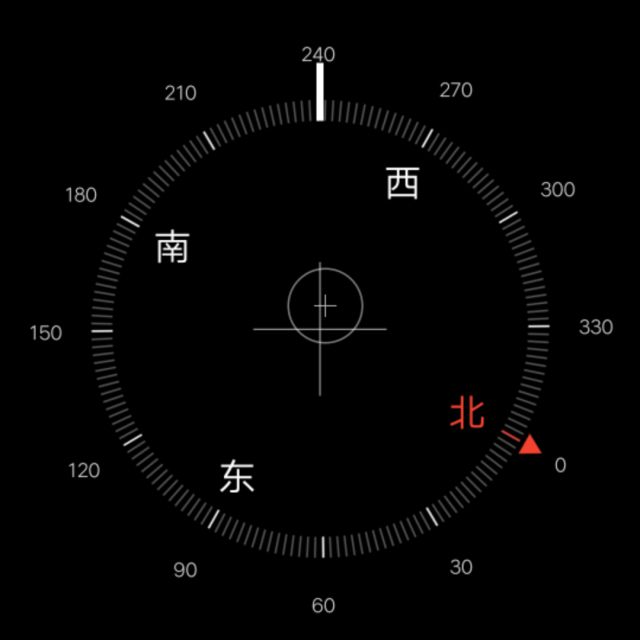Viewport: 640px width, 640px height.
Task: Tap the compass dial to lock bearing
Action: pos(320,328)
